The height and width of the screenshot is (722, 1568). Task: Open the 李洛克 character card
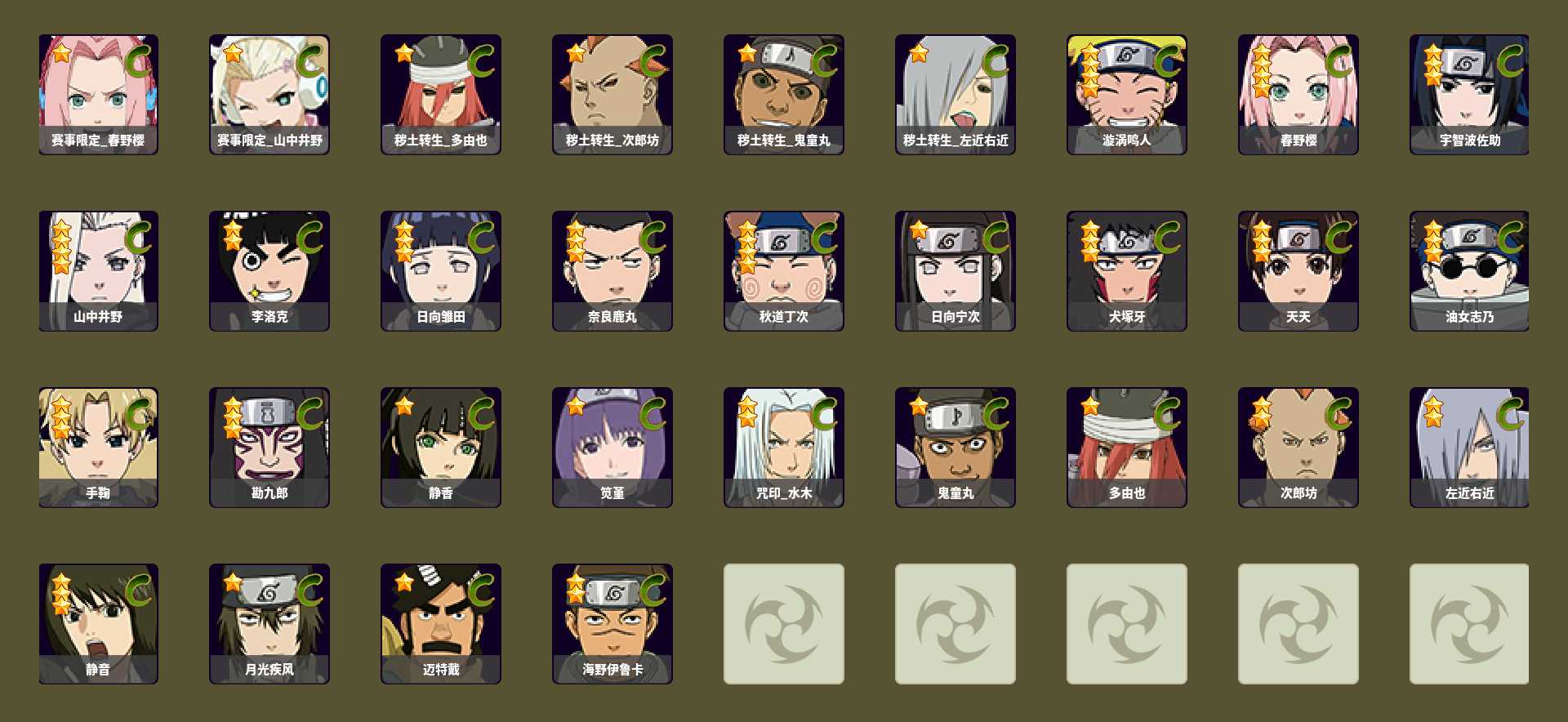point(269,270)
